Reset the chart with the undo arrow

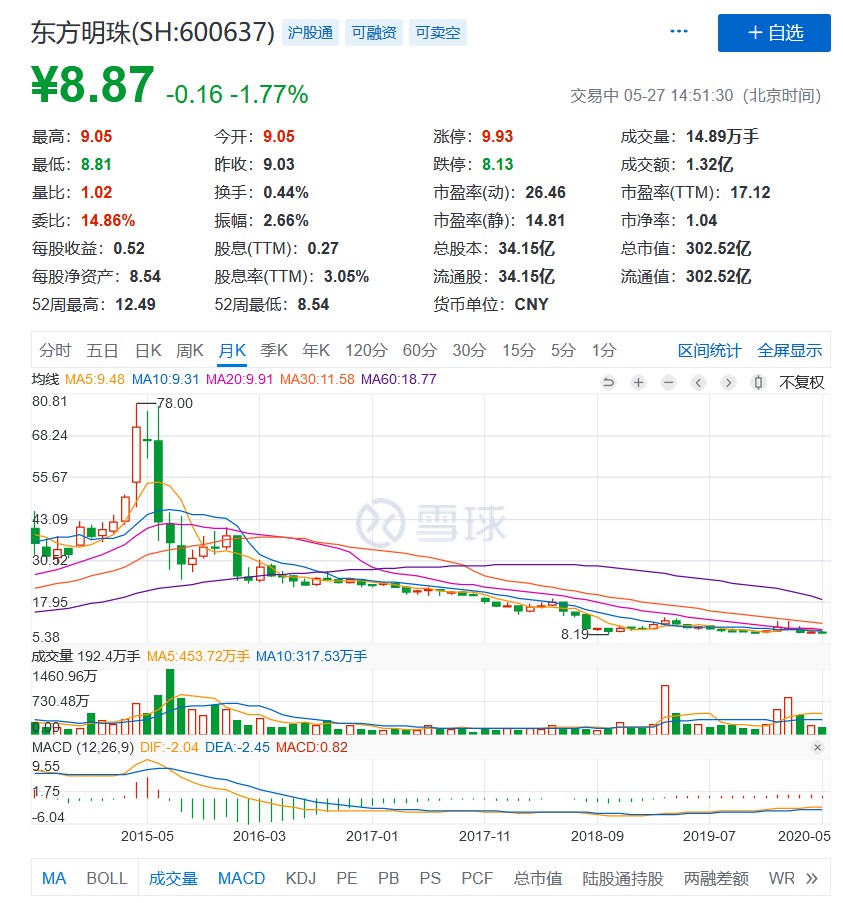coord(608,382)
